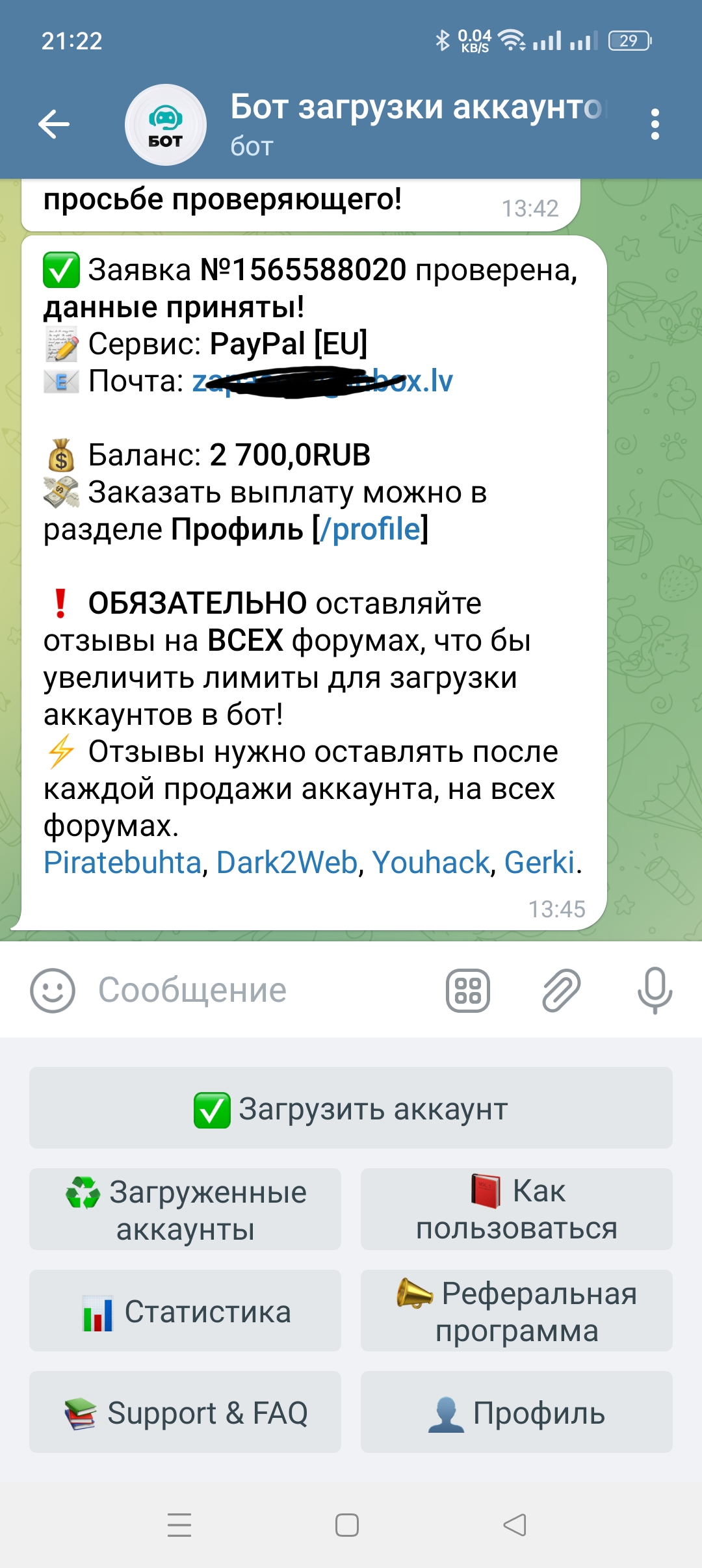Open the Gerki link
This screenshot has height=1568, width=702.
(539, 863)
